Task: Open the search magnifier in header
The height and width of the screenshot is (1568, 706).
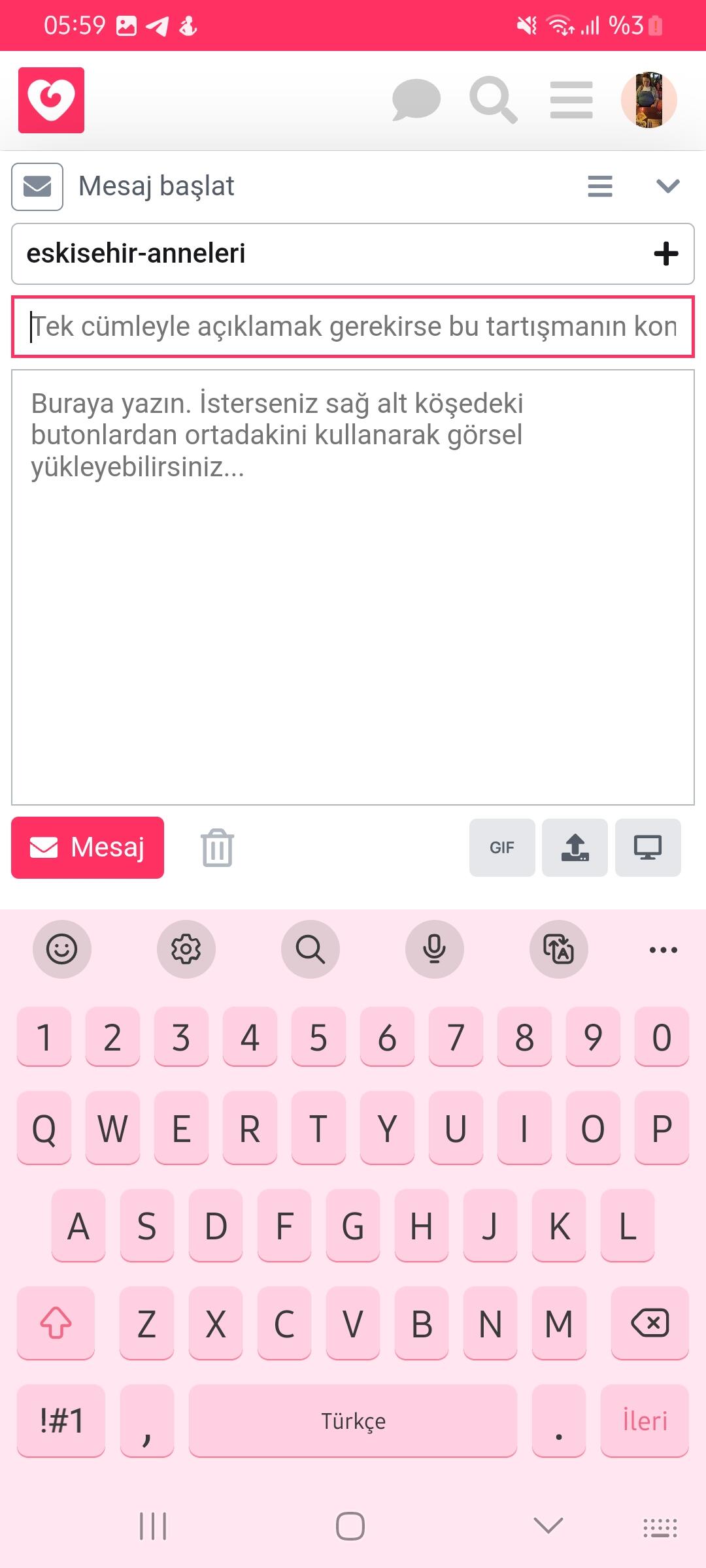Action: tap(493, 100)
